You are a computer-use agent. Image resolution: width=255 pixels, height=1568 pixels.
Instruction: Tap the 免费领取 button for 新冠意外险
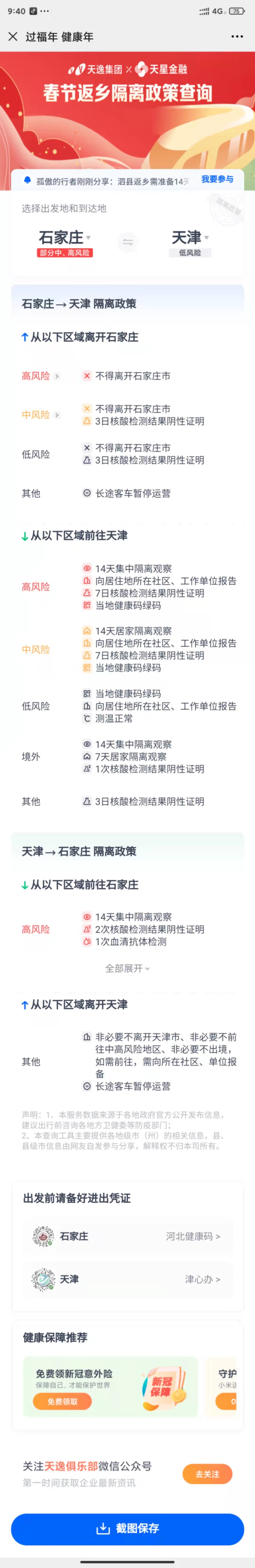click(63, 1401)
